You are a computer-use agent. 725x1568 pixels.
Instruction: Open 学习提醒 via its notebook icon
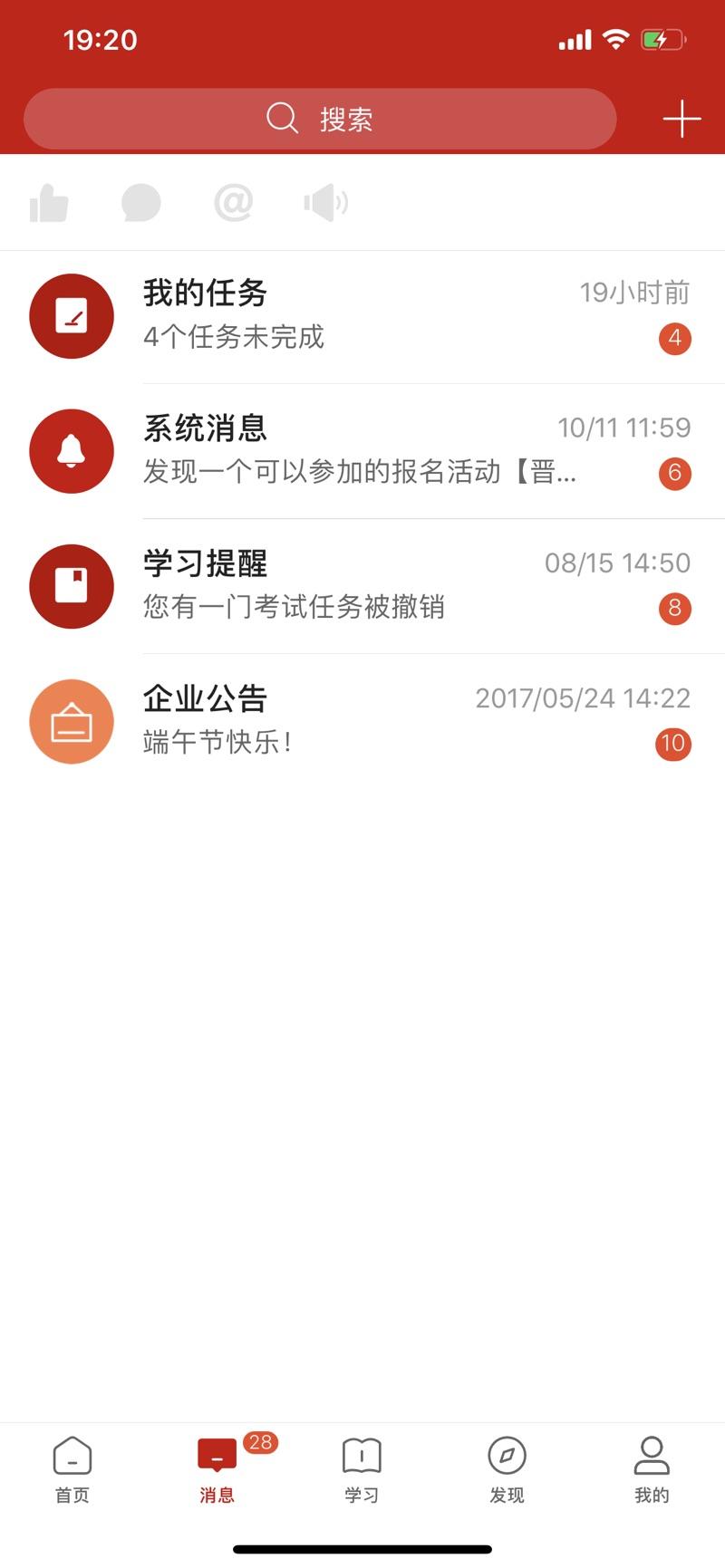point(72,586)
